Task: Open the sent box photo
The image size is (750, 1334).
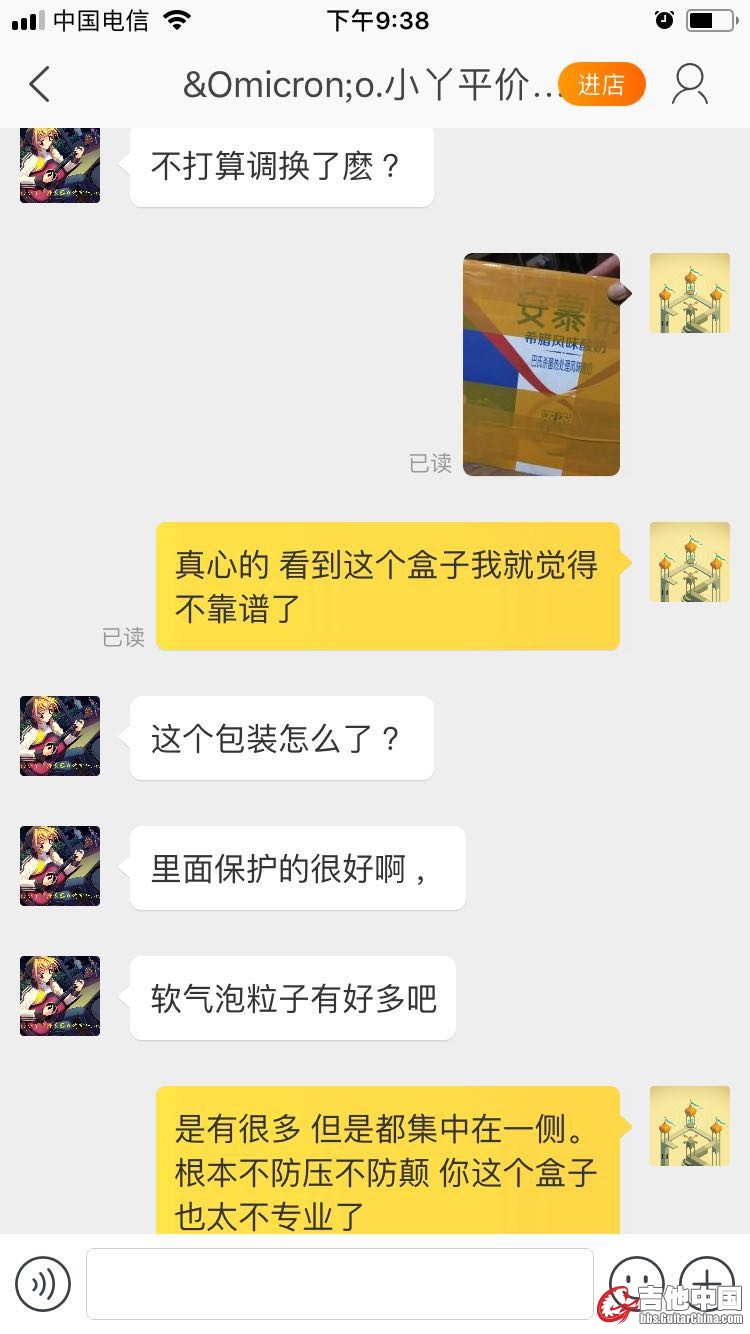Action: 541,364
